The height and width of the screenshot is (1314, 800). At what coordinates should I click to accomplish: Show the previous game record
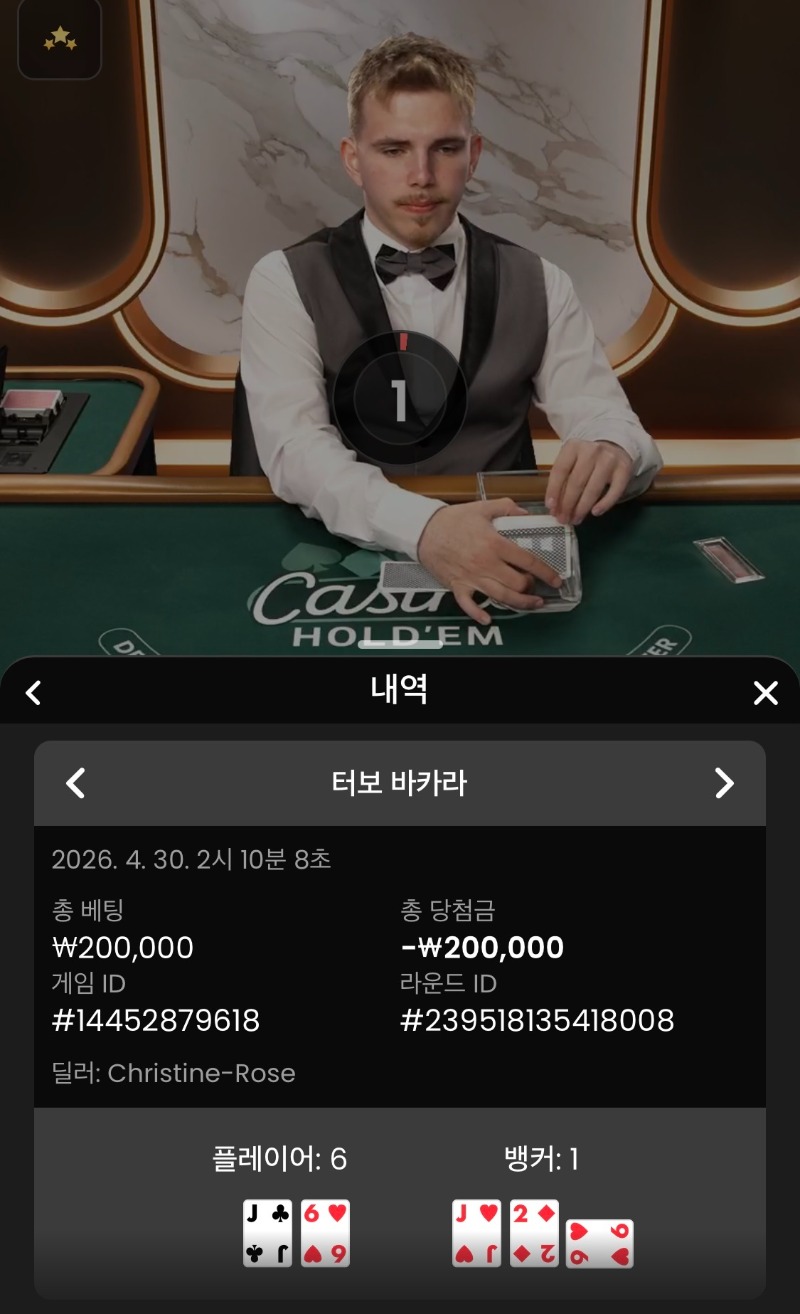[76, 783]
